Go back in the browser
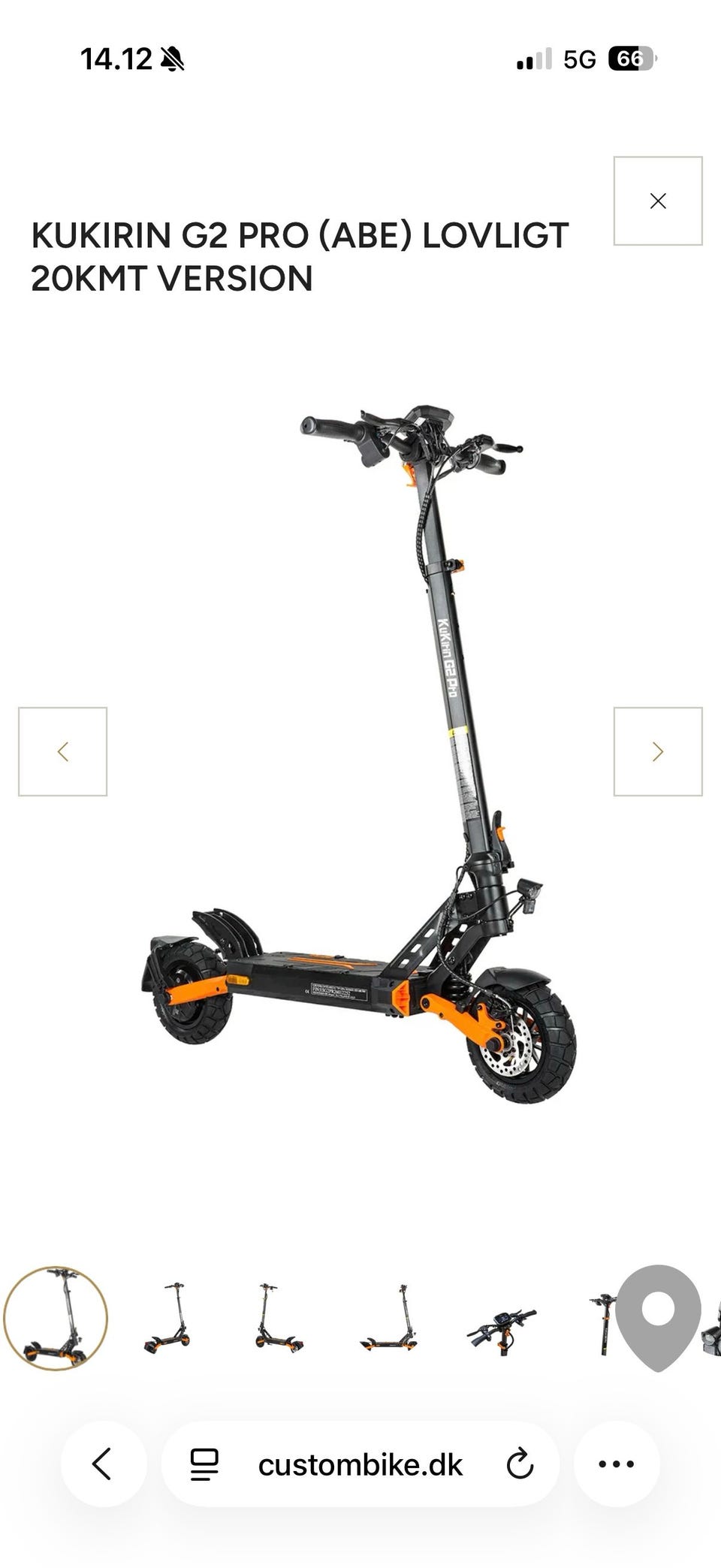Viewport: 721px width, 1568px height. (x=103, y=1464)
